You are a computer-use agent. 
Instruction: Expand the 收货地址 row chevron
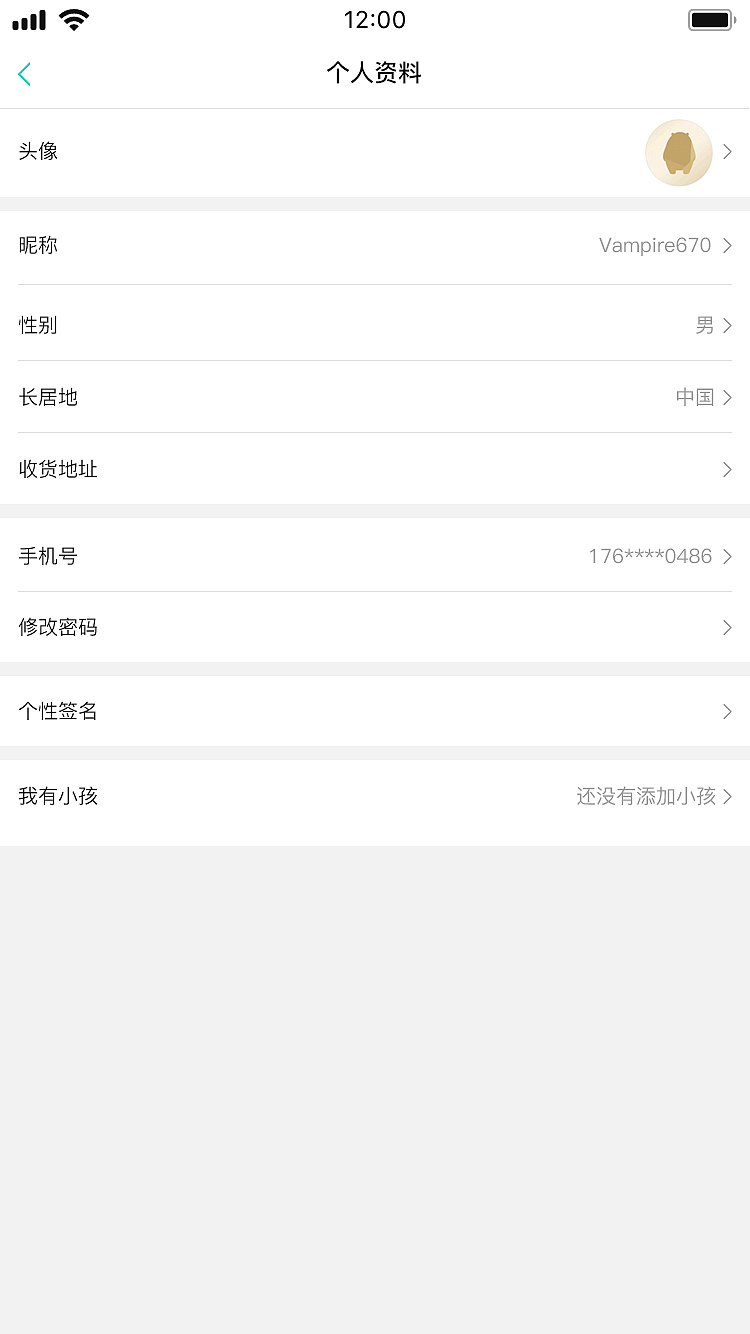click(728, 469)
